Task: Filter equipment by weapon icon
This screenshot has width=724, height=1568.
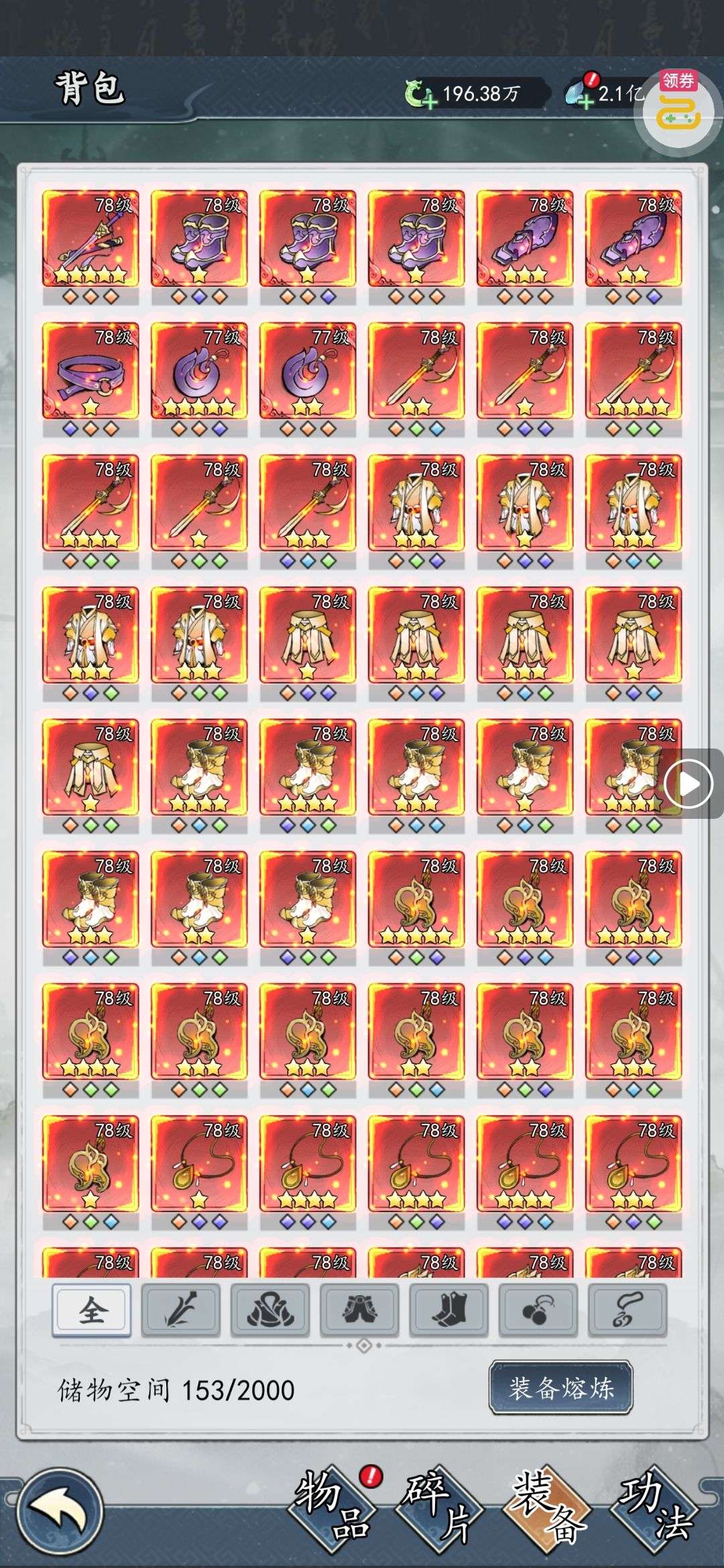Action: click(x=181, y=1310)
